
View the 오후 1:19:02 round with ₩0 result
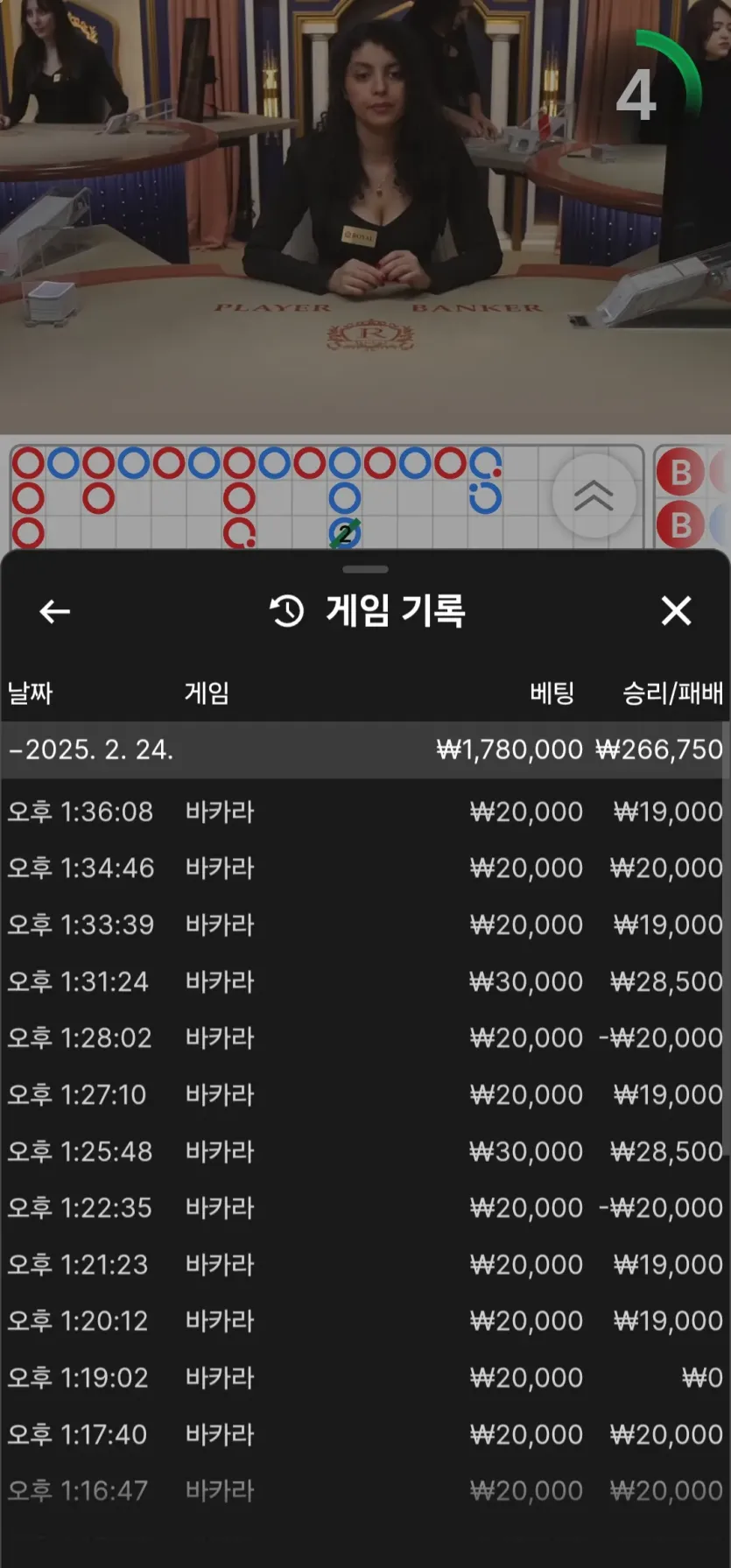coord(364,1377)
